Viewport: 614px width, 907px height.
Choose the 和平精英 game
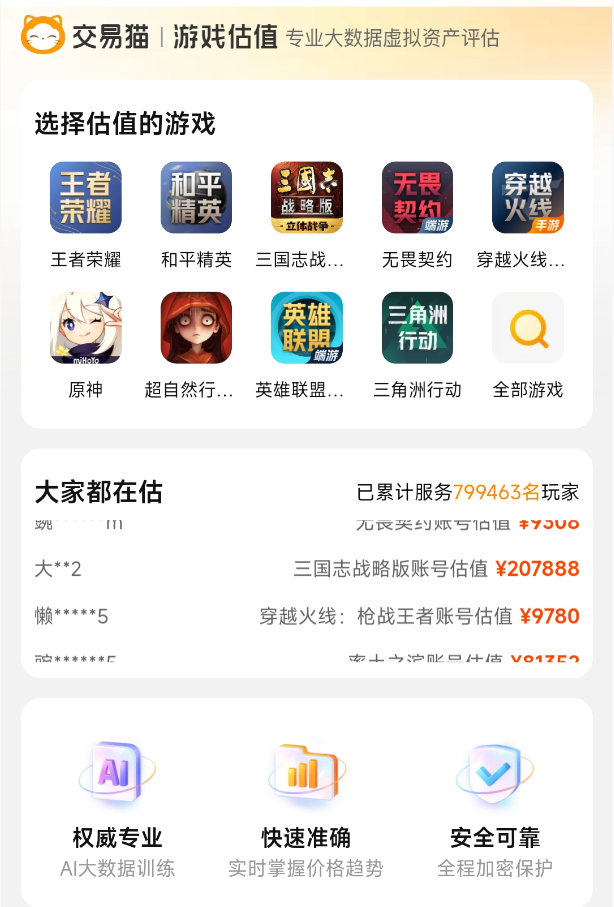point(196,198)
